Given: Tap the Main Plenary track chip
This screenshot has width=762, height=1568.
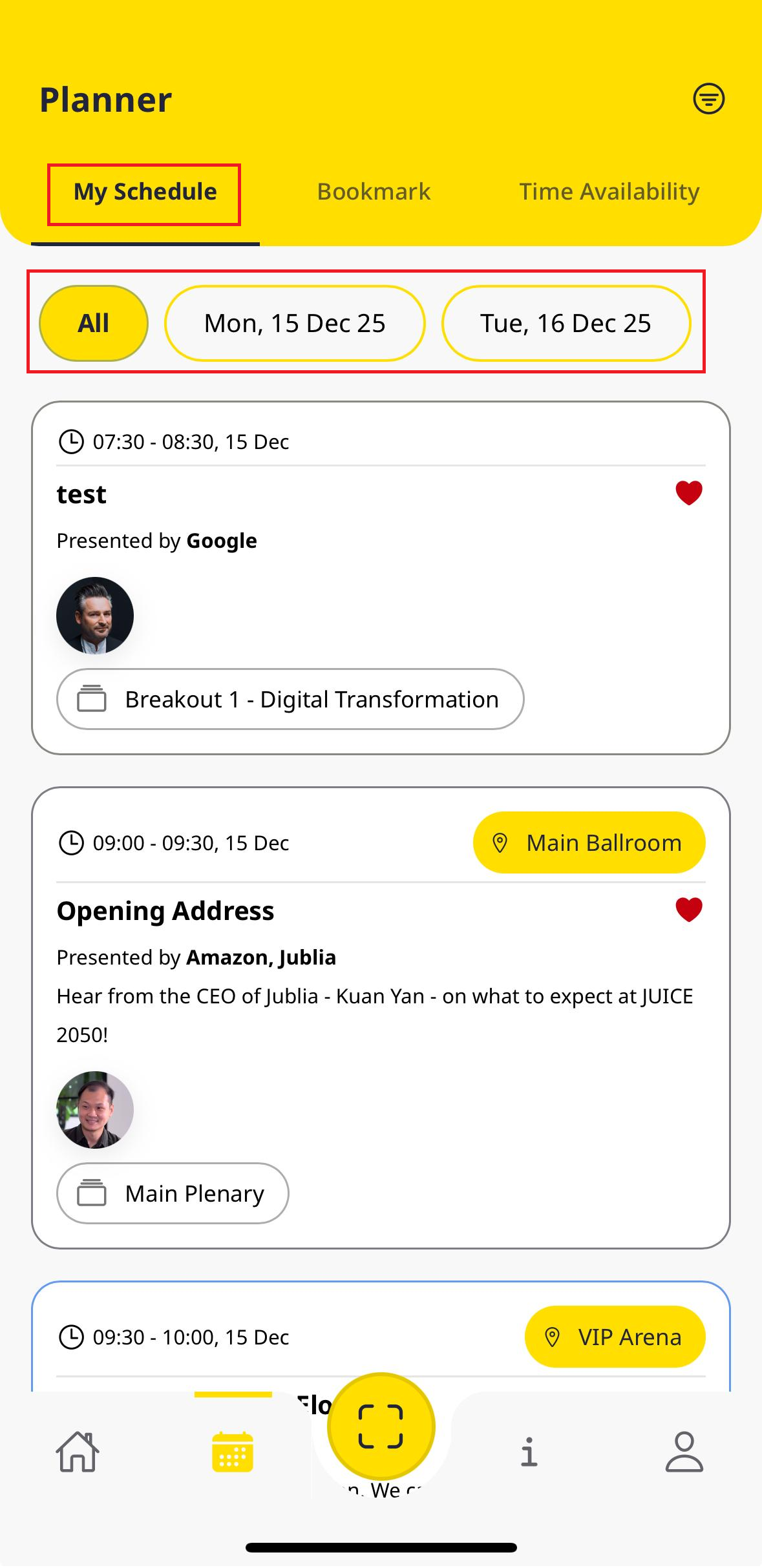Looking at the screenshot, I should click(173, 1193).
